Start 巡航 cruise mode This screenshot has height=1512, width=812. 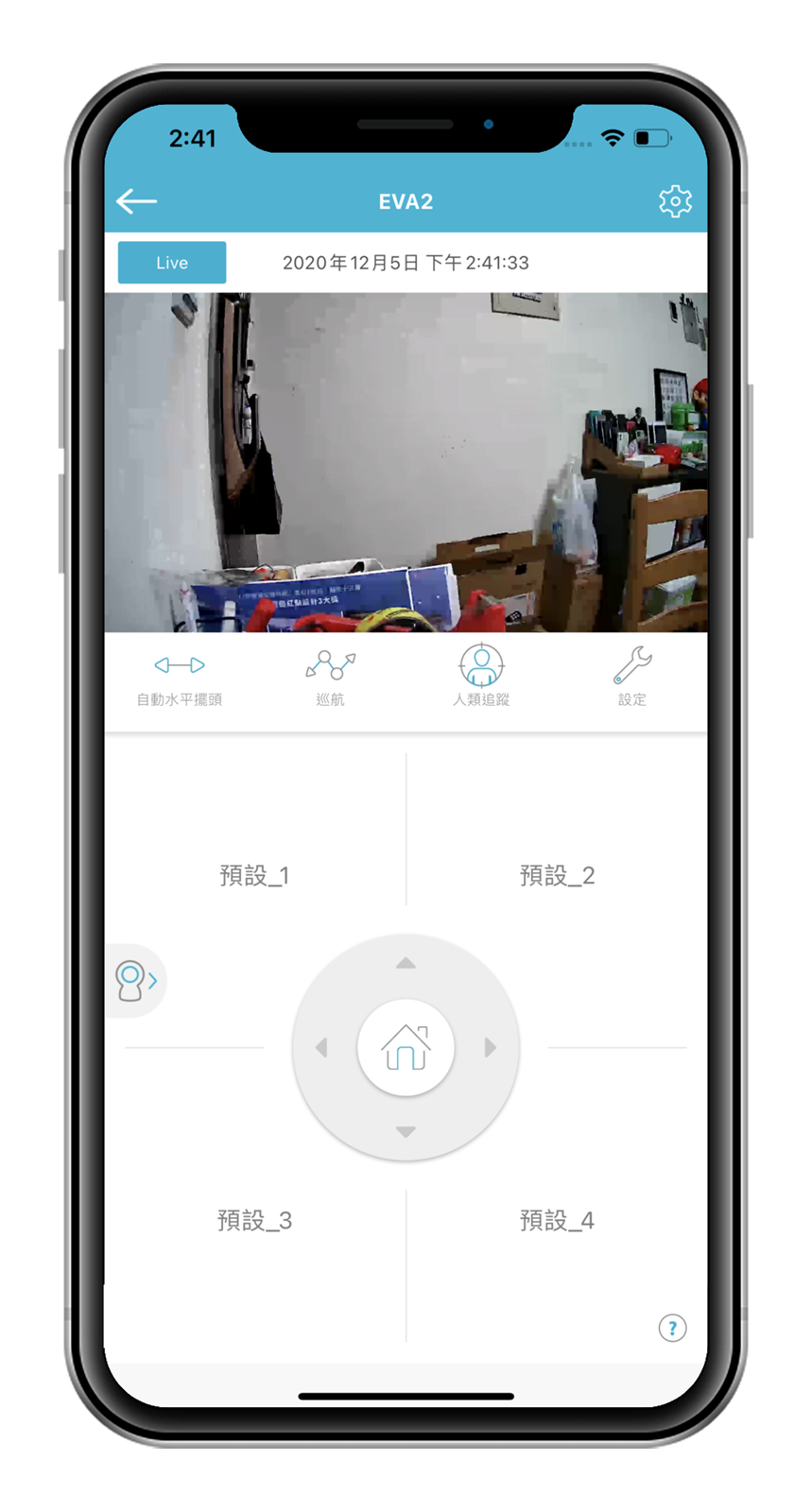pyautogui.click(x=330, y=677)
